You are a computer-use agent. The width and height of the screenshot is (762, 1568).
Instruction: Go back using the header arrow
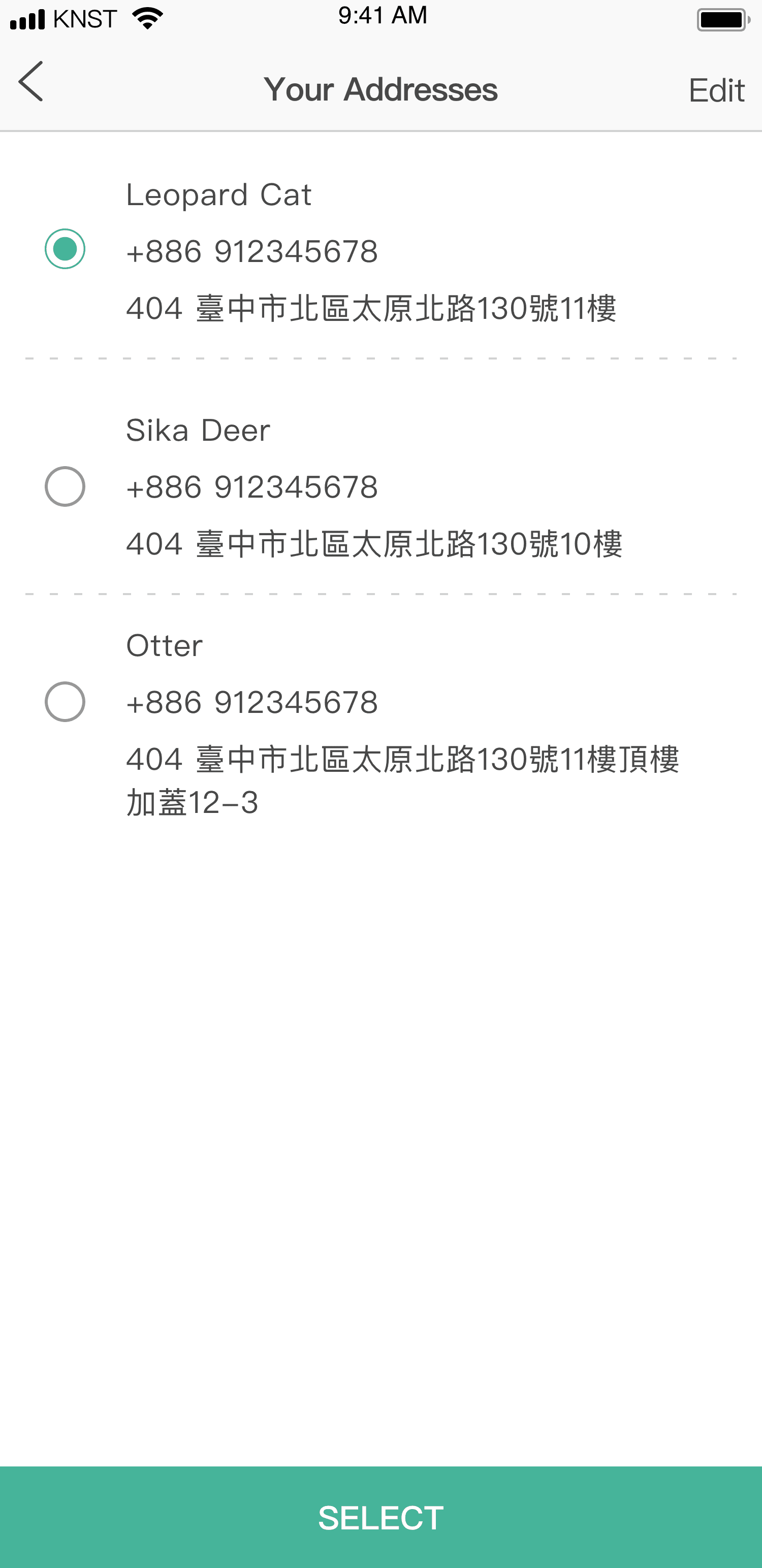[x=31, y=82]
